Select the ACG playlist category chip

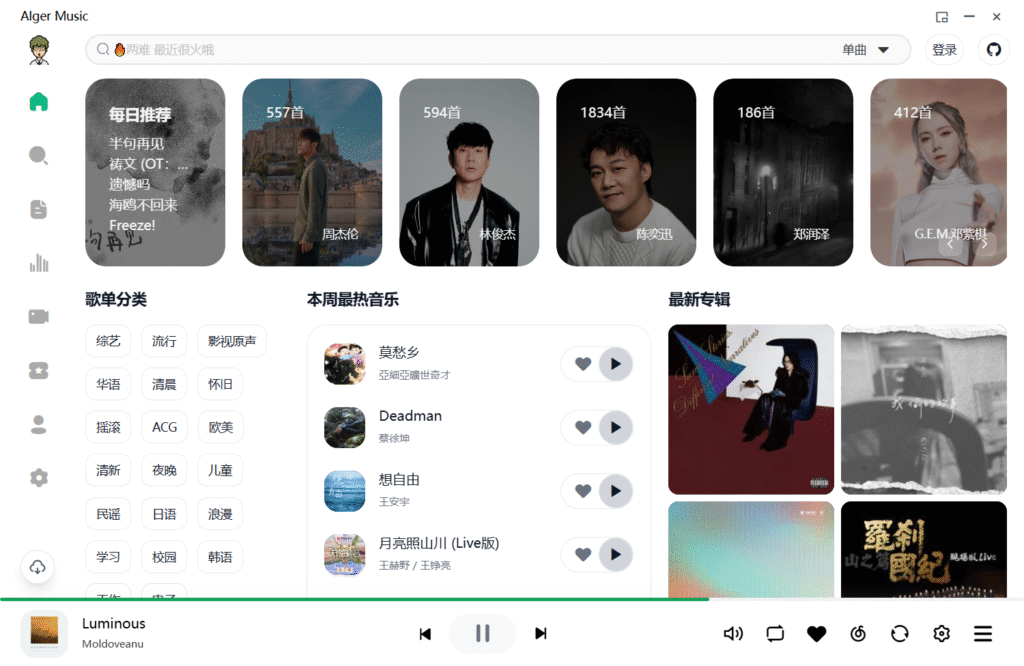[x=164, y=427]
